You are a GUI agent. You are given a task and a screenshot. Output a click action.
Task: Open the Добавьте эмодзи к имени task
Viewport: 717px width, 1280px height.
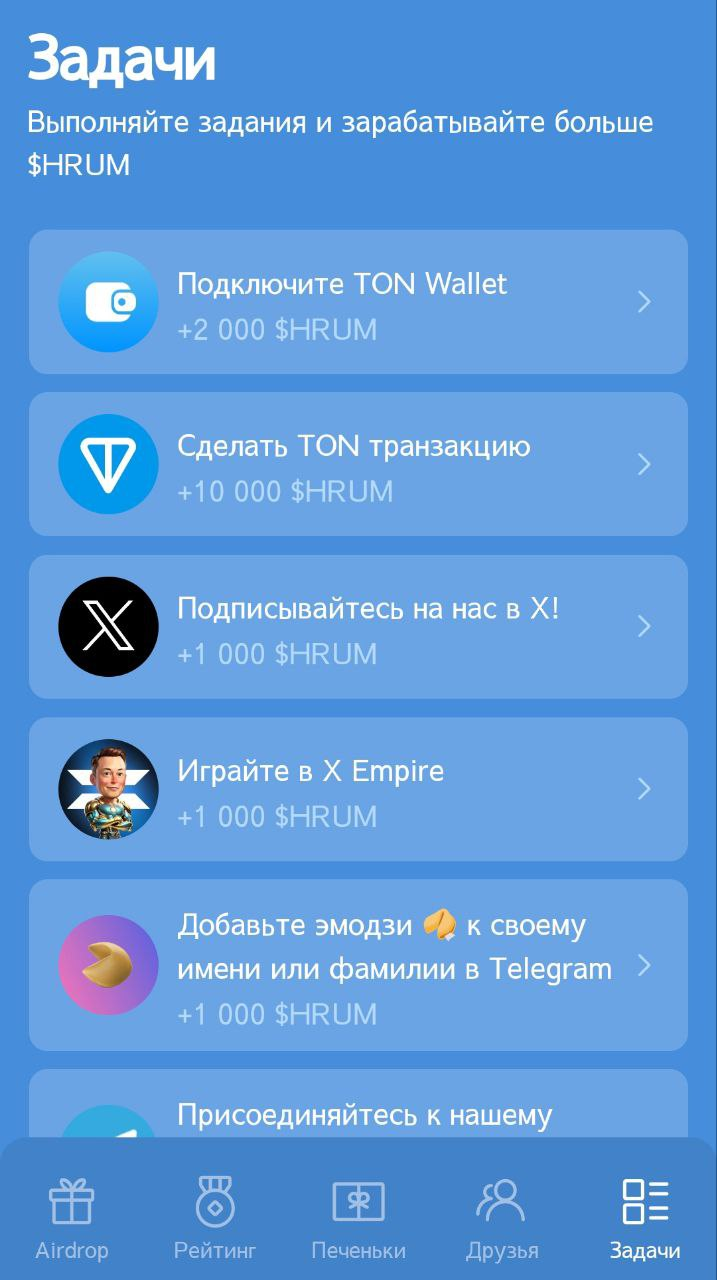(358, 965)
